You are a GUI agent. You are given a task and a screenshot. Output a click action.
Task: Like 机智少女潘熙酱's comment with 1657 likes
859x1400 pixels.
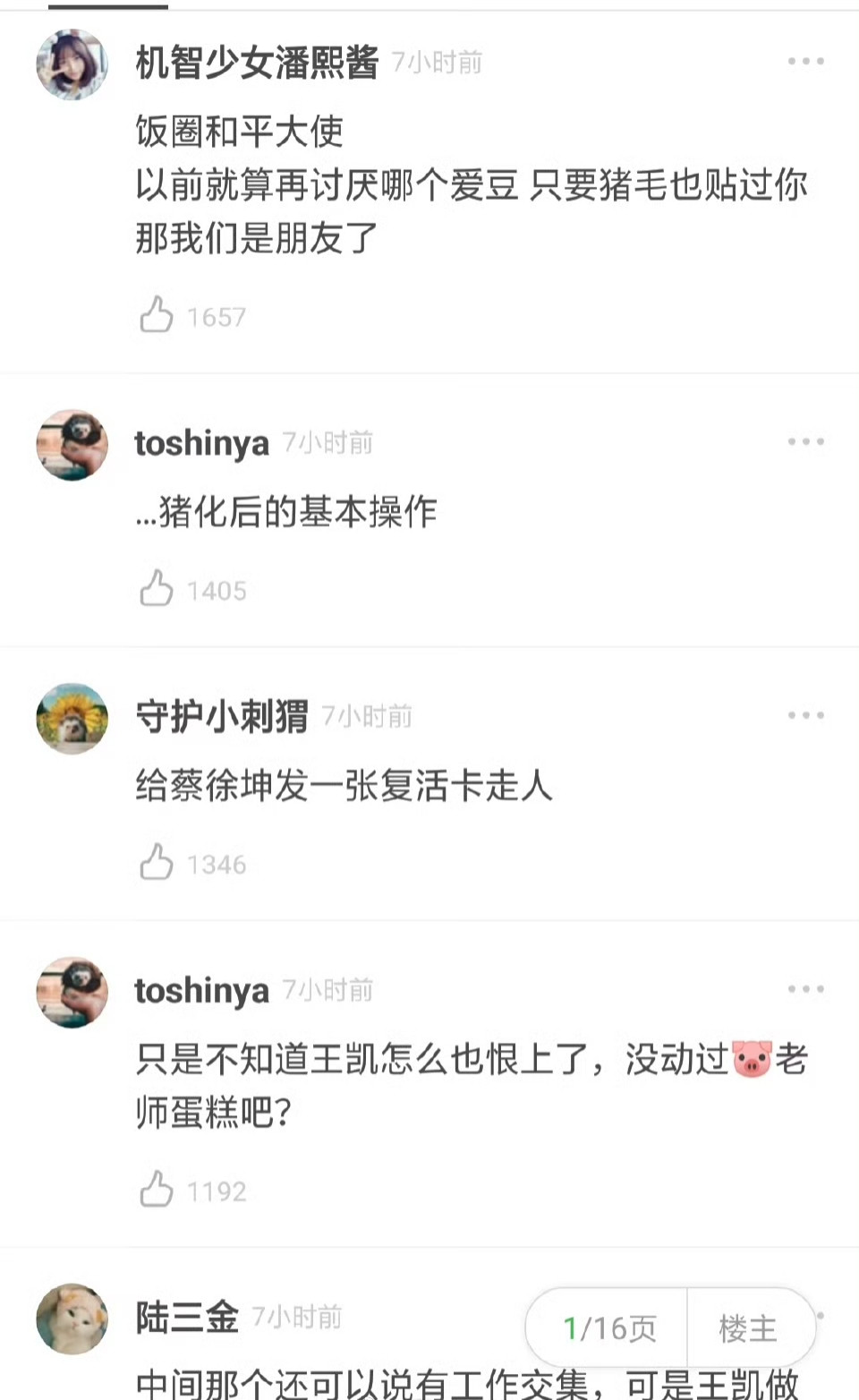tap(157, 315)
